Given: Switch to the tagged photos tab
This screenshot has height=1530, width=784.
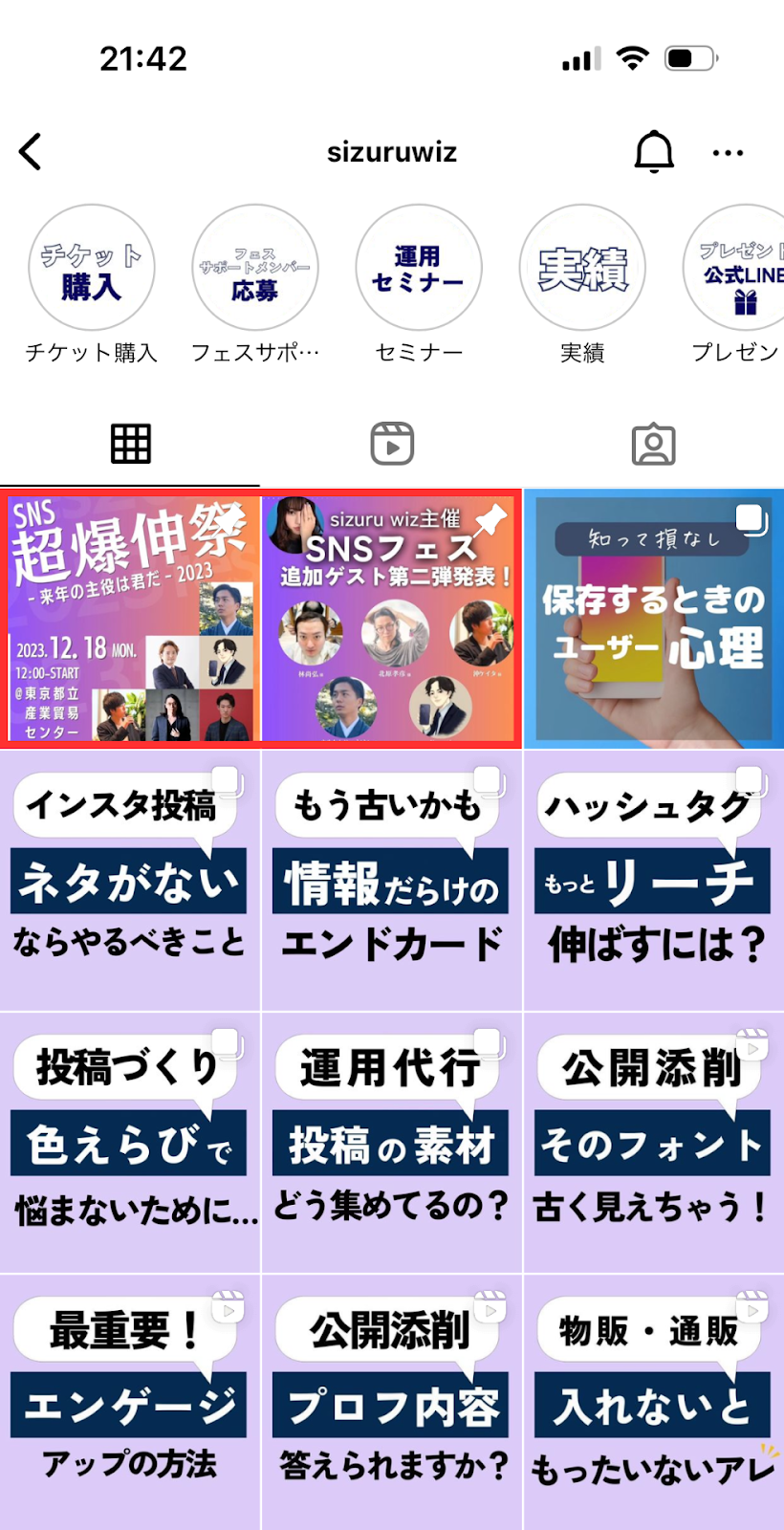Looking at the screenshot, I should point(654,444).
